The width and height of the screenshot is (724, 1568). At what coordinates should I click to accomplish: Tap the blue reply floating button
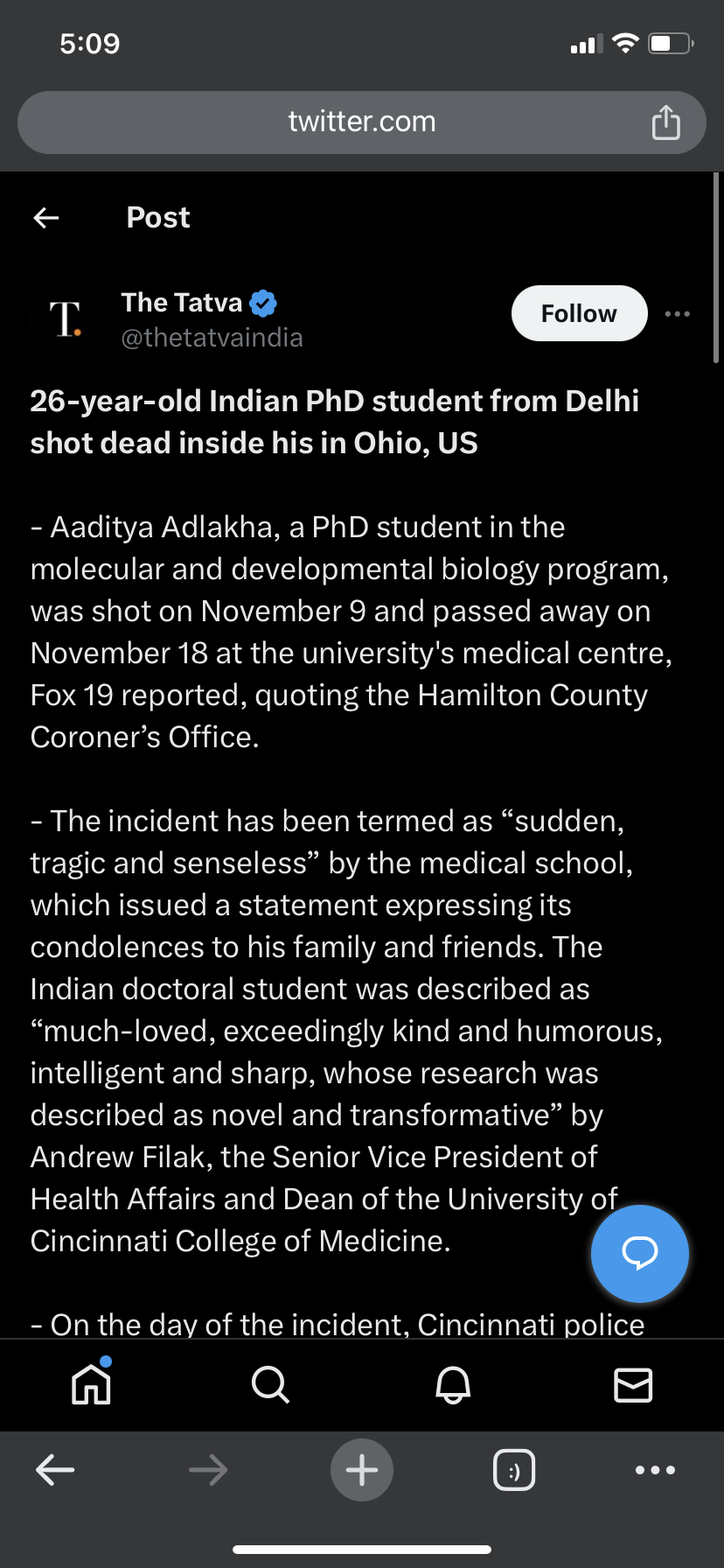pos(640,1253)
